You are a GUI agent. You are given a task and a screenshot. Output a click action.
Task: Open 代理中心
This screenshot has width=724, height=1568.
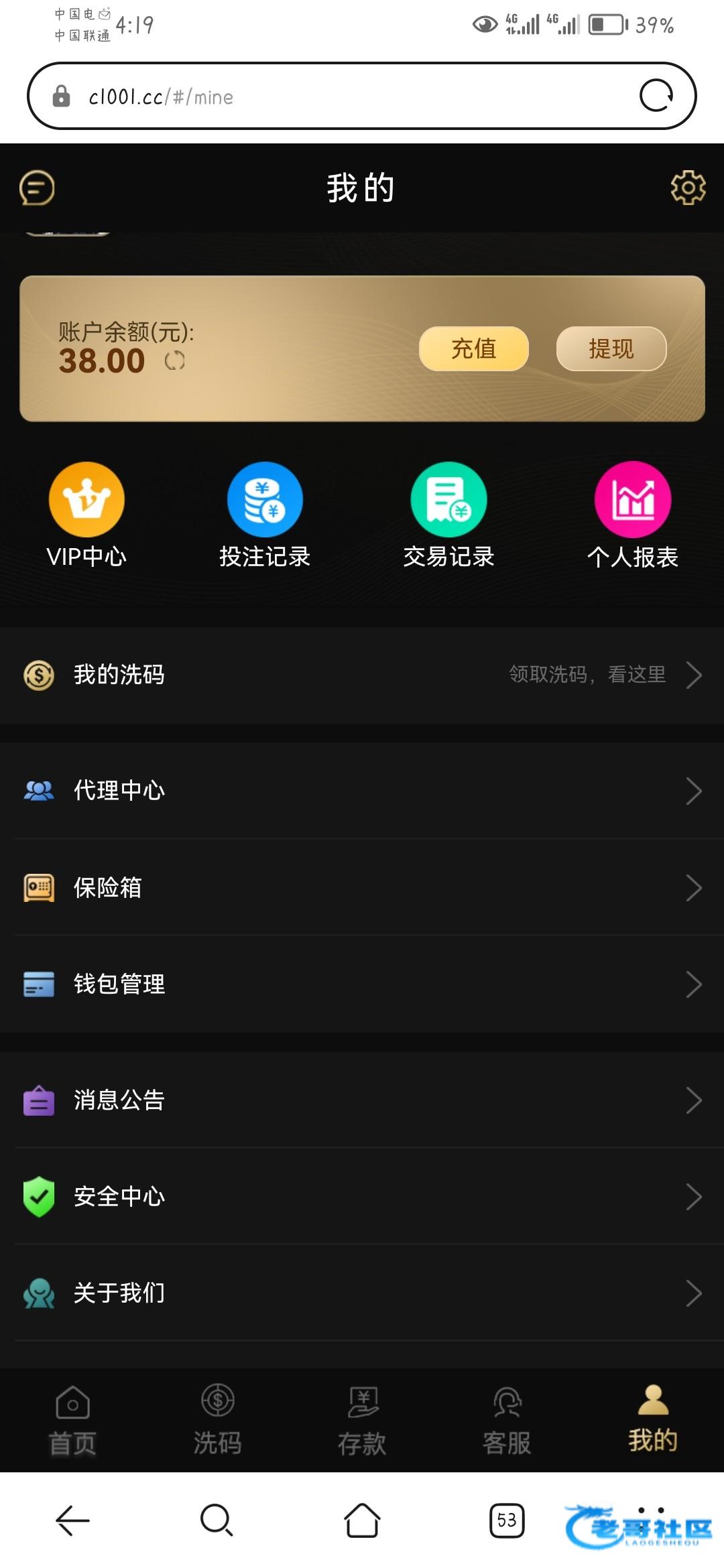pyautogui.click(x=362, y=791)
